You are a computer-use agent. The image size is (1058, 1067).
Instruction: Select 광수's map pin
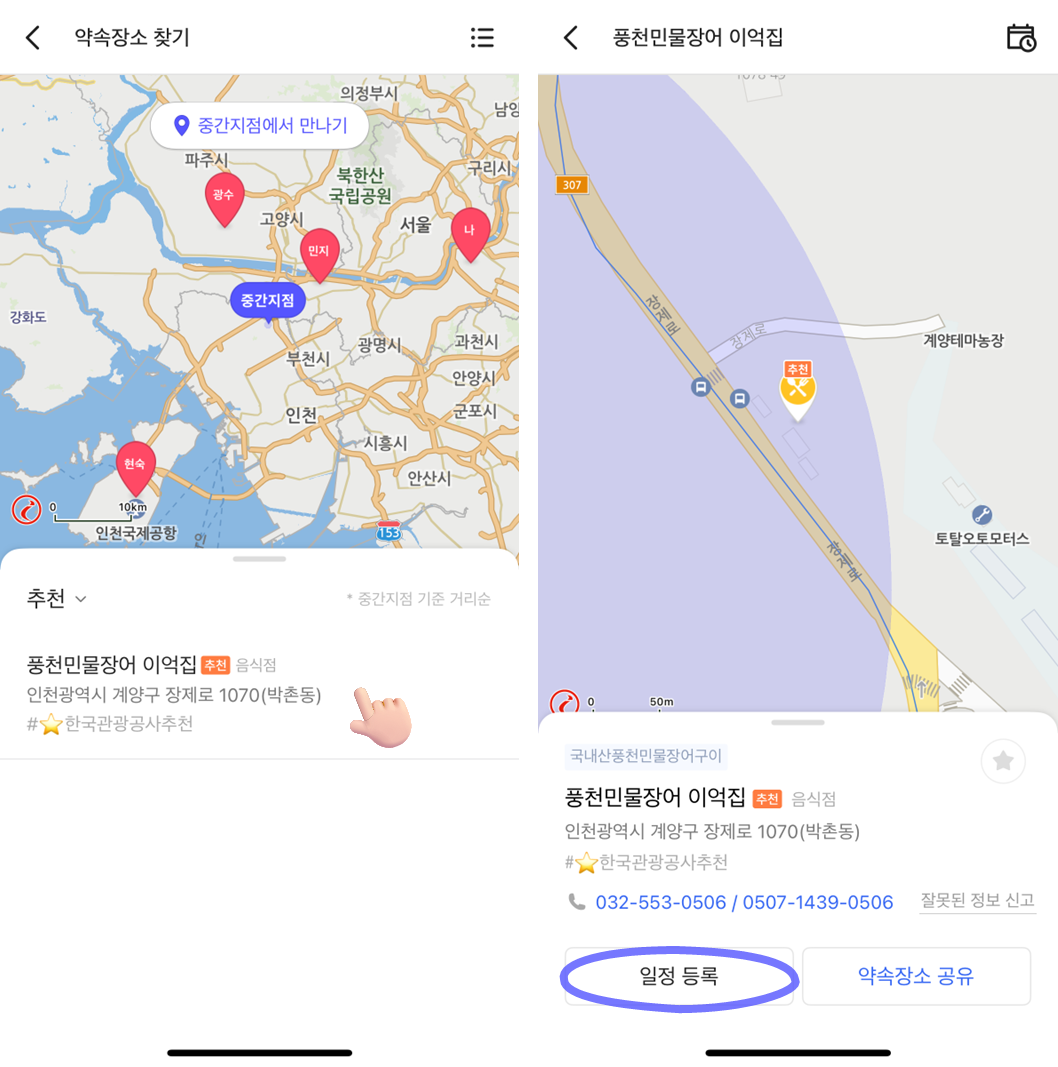224,197
